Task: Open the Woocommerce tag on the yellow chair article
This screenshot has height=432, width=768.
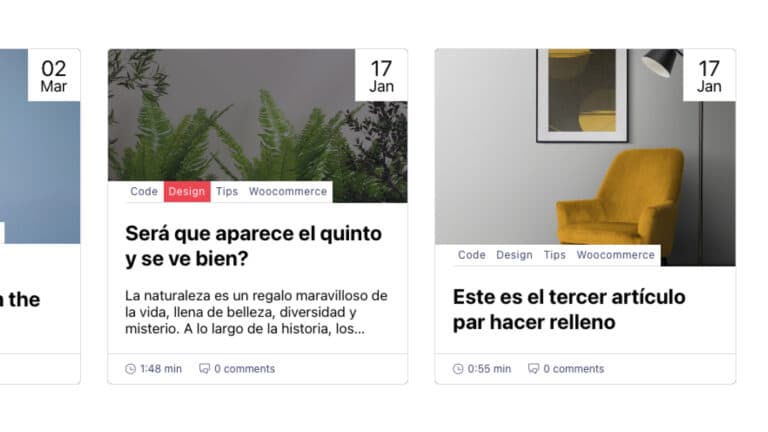Action: [x=616, y=255]
